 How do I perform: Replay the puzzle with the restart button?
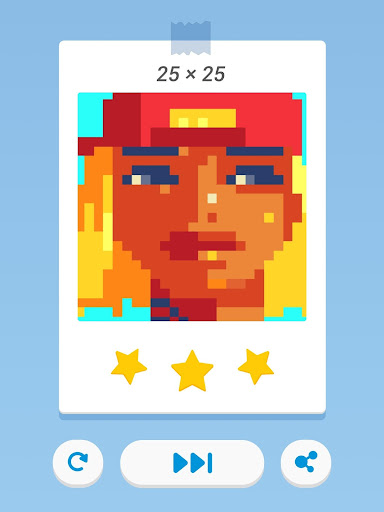(78, 462)
